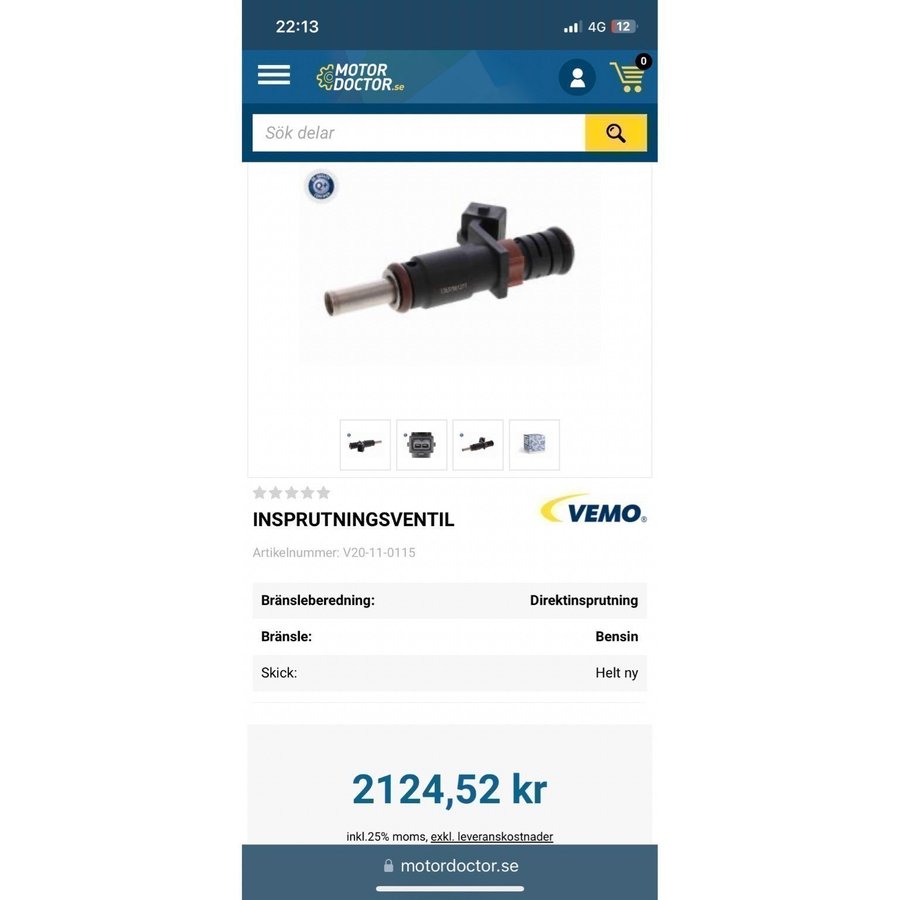The height and width of the screenshot is (900, 900).
Task: Tap the Motor Doctor logo to go home
Action: tap(361, 78)
